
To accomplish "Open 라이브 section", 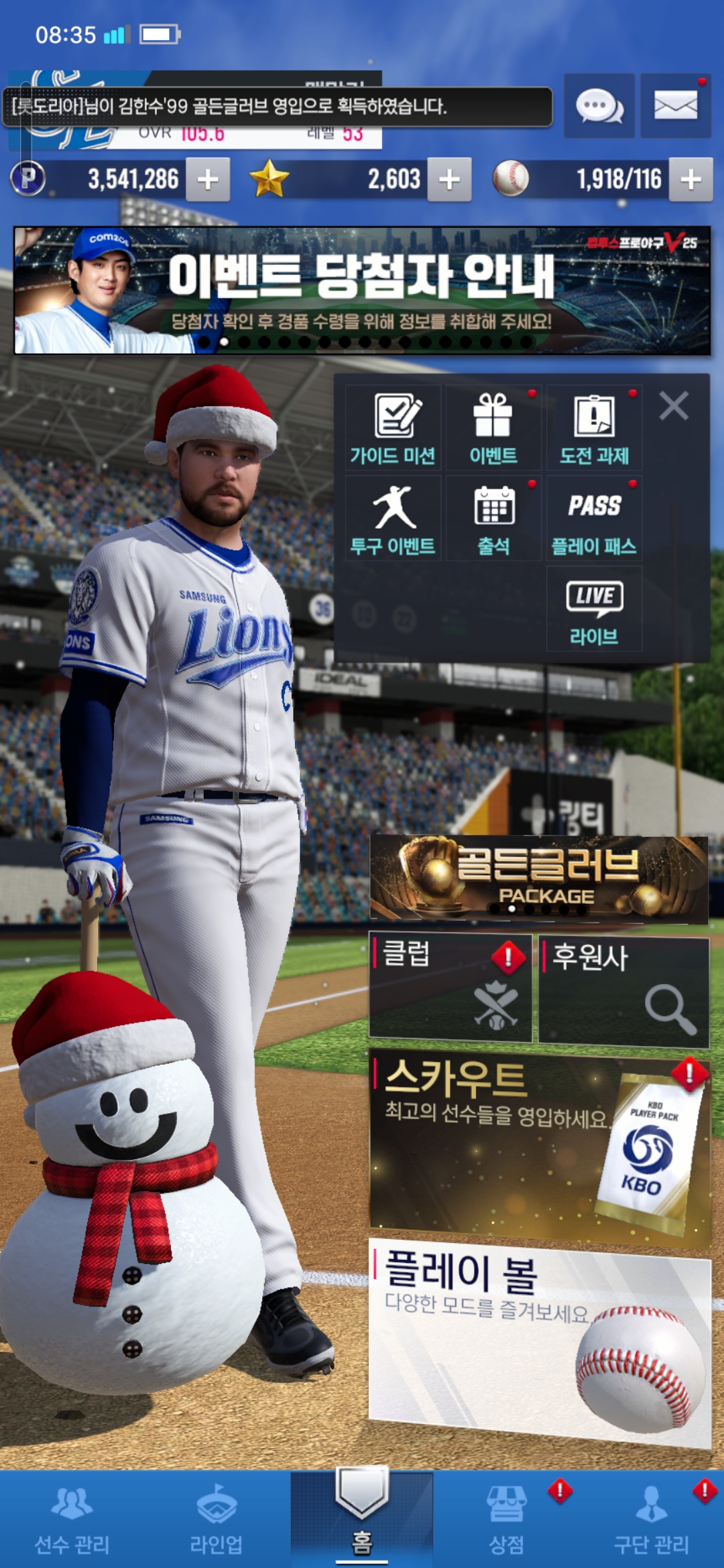I will point(594,608).
